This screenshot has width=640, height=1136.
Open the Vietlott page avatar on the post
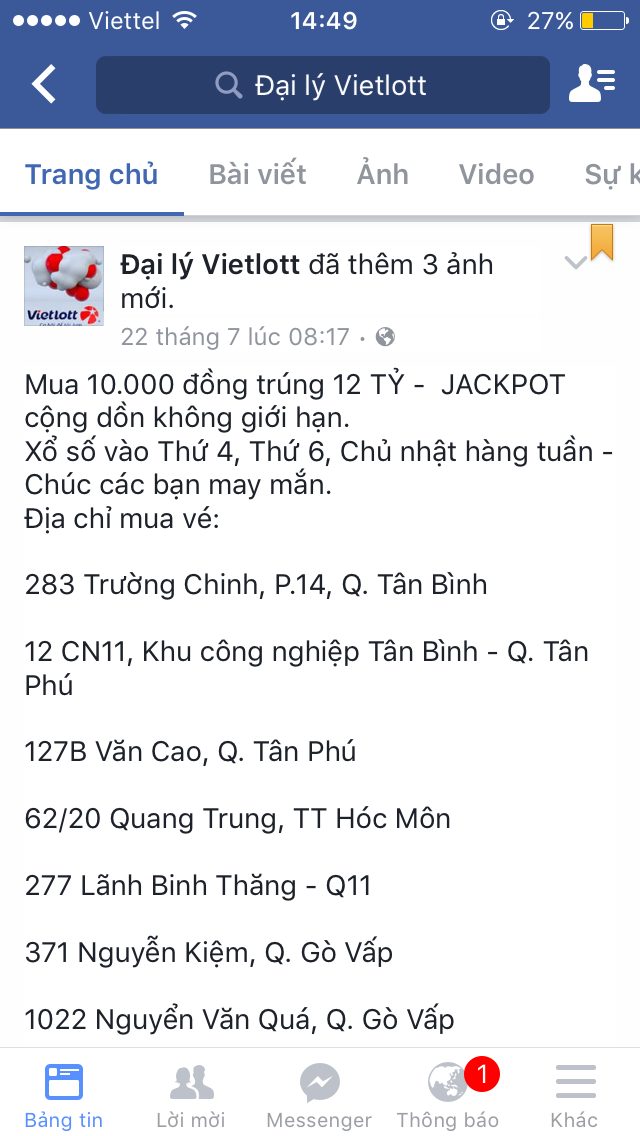tap(64, 285)
